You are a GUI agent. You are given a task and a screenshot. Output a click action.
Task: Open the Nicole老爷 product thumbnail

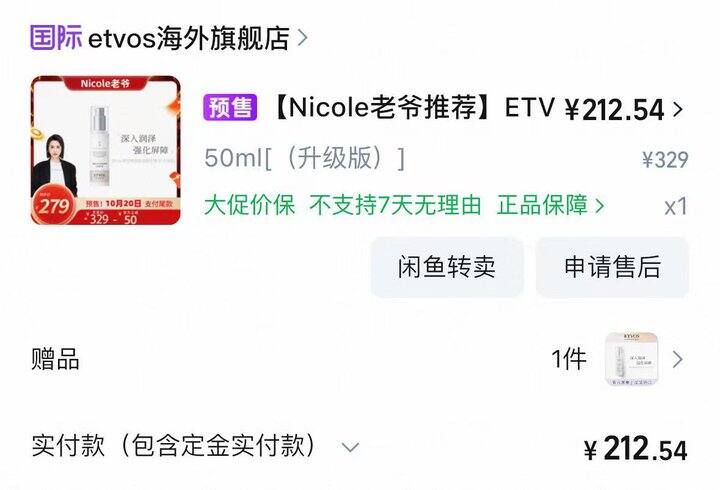(106, 150)
